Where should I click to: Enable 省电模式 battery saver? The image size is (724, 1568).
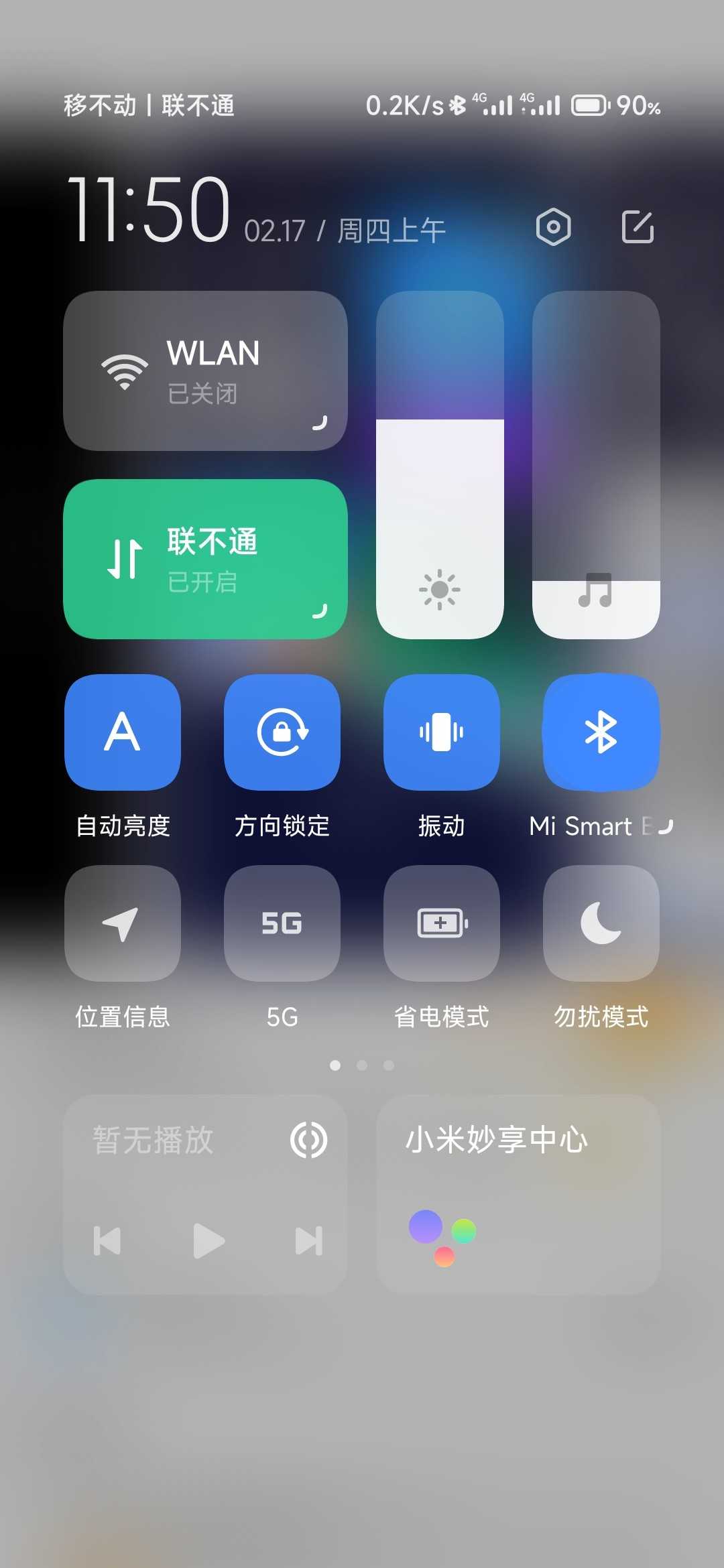(x=441, y=923)
